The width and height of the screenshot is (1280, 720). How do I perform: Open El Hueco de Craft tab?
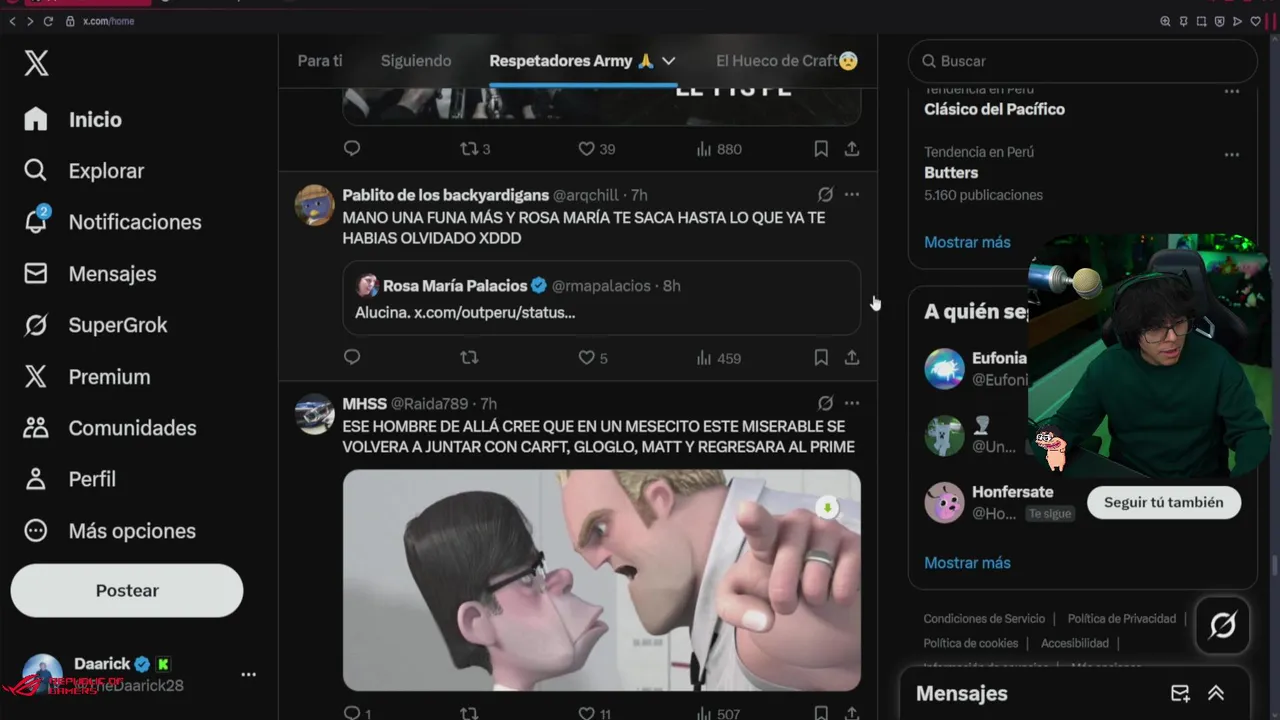786,61
